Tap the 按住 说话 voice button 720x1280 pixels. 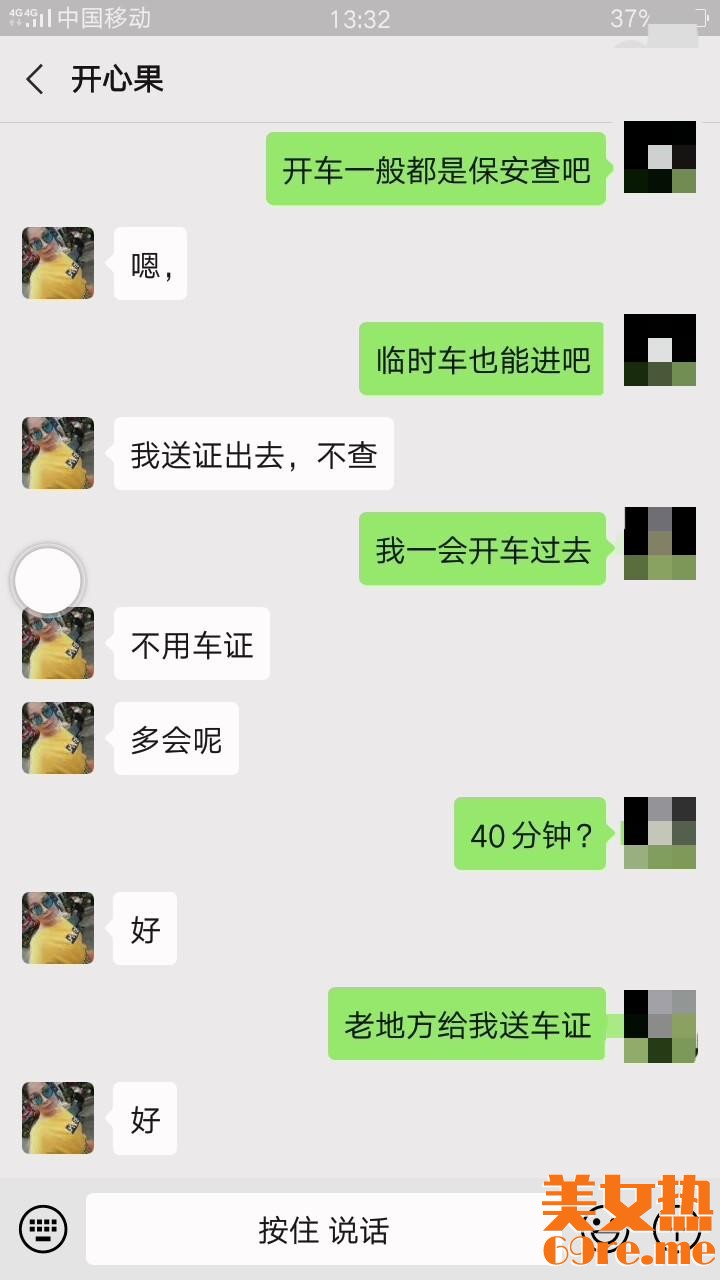322,1229
